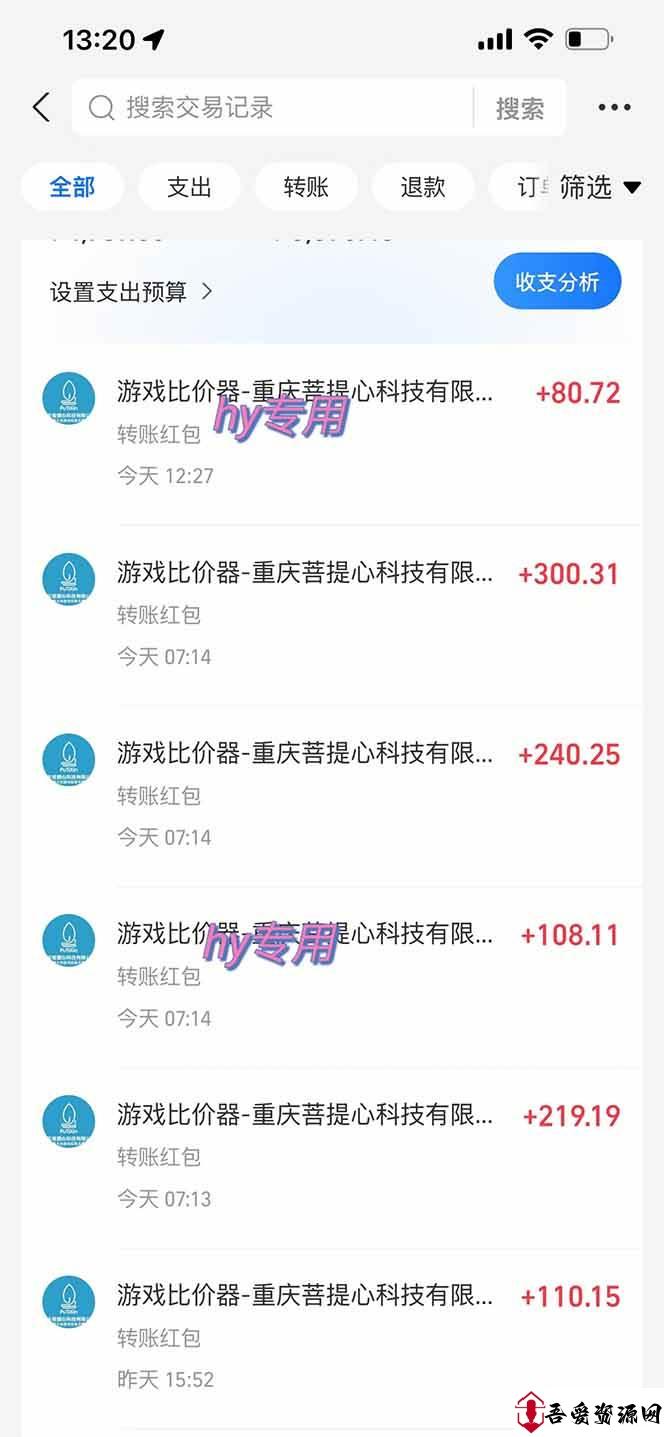View details of the +240.25 transaction

click(332, 796)
